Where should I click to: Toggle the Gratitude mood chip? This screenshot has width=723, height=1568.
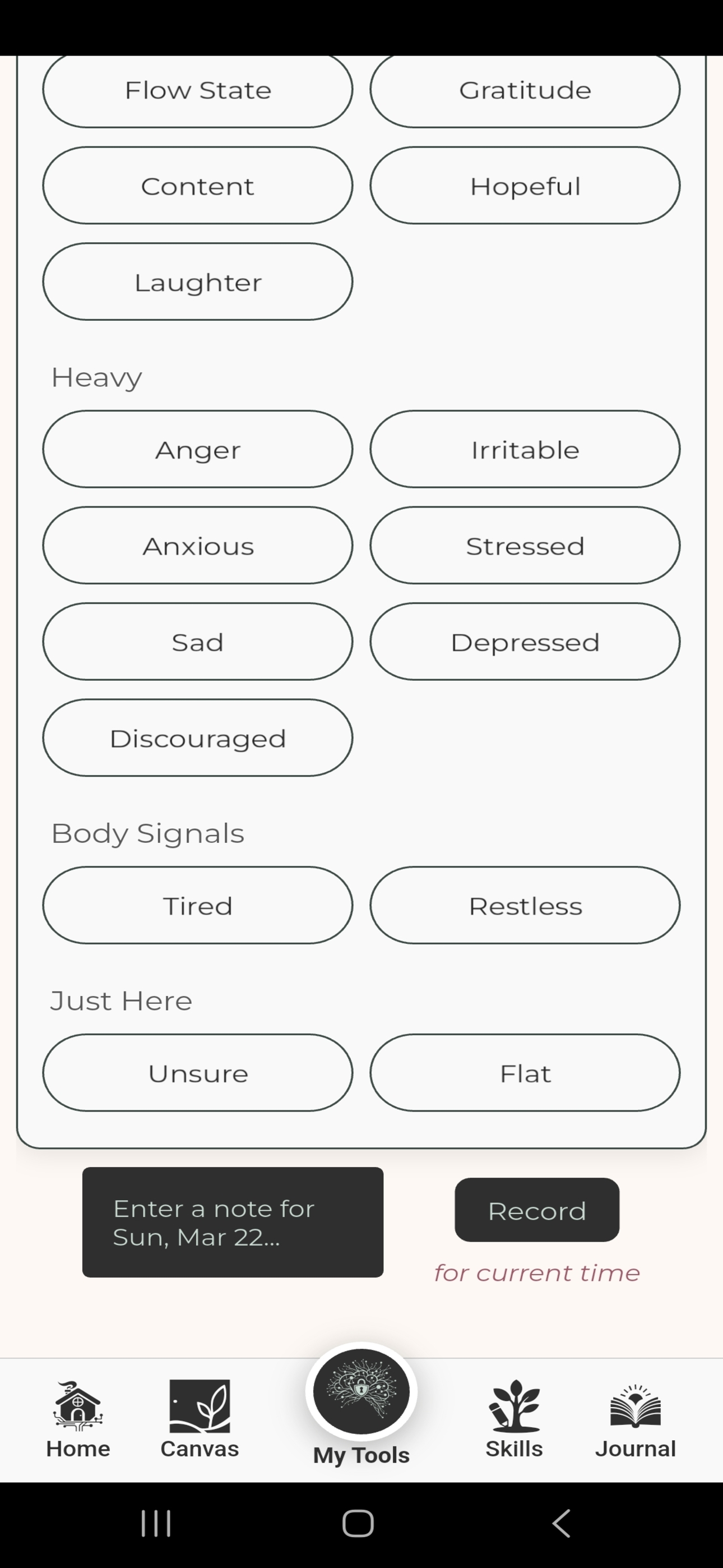525,90
